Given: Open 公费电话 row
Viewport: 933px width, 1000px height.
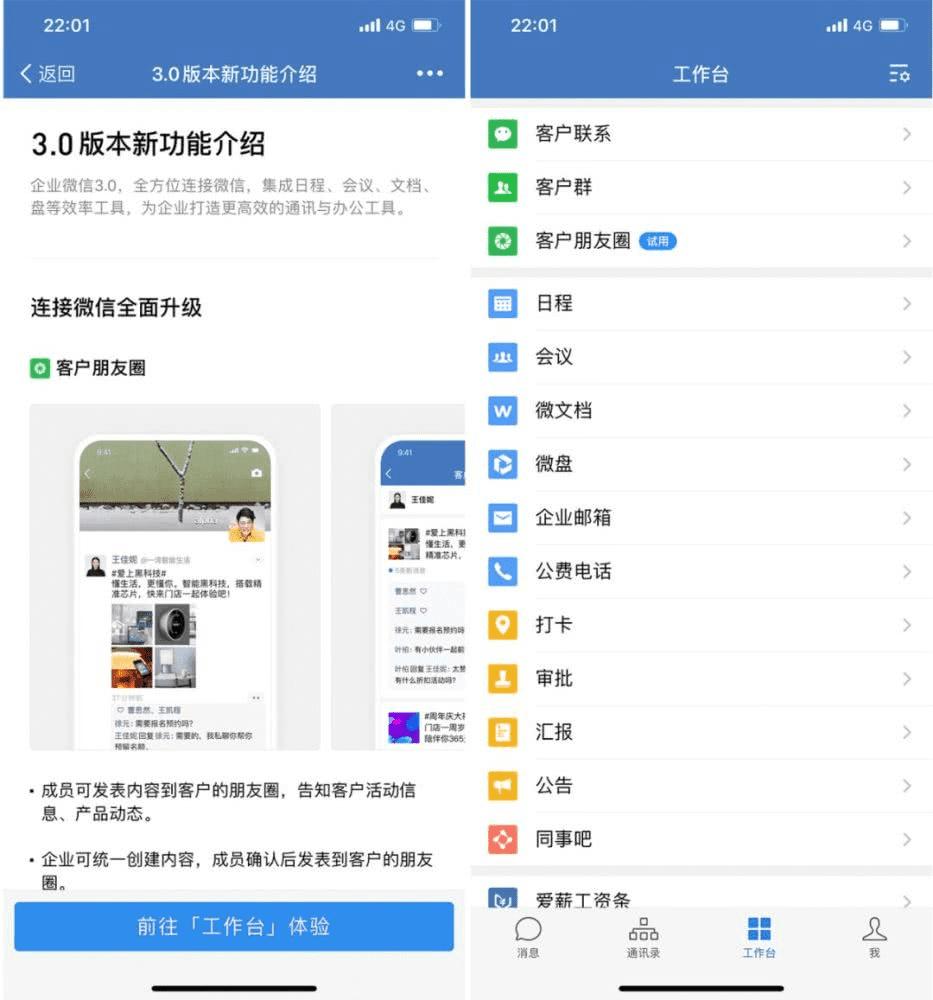Looking at the screenshot, I should (x=700, y=571).
